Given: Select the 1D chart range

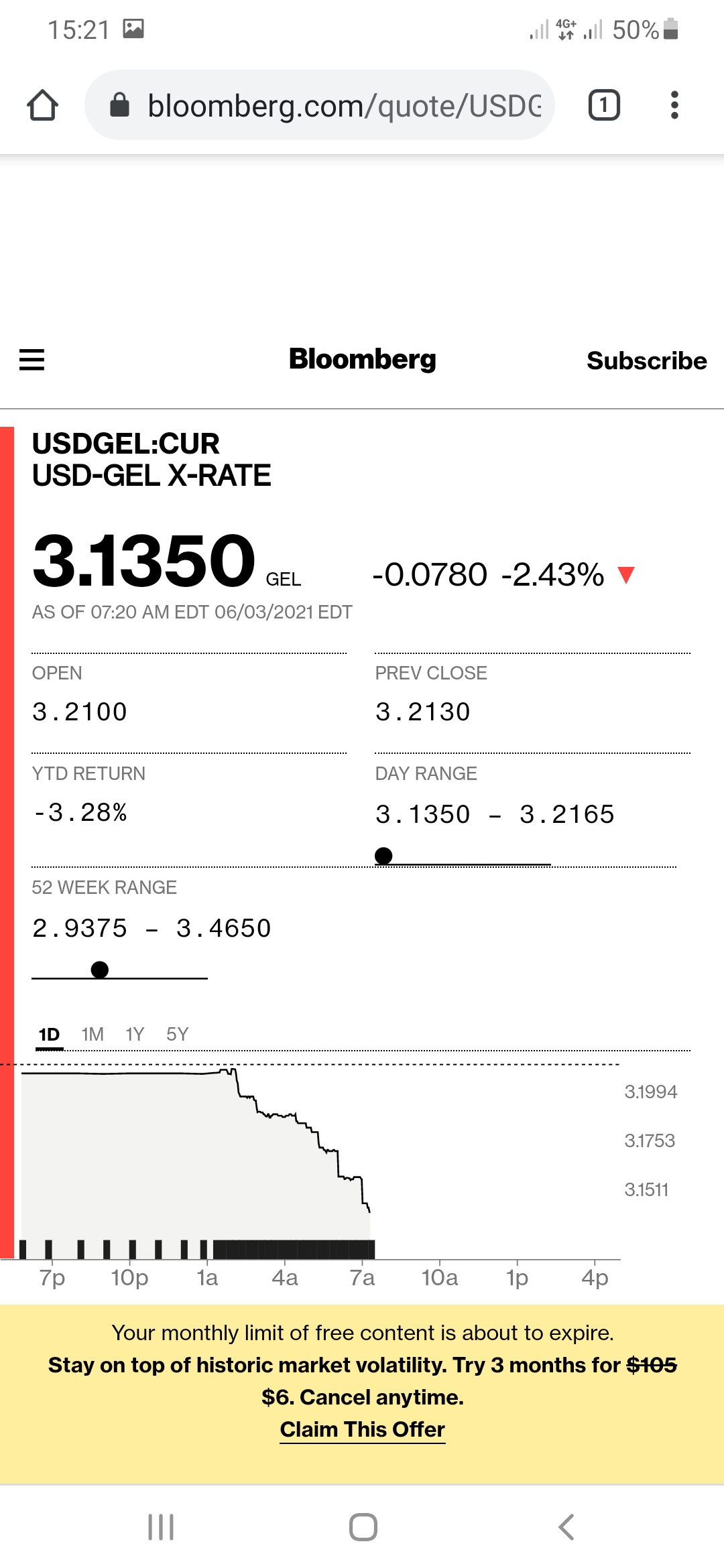Looking at the screenshot, I should (49, 1034).
